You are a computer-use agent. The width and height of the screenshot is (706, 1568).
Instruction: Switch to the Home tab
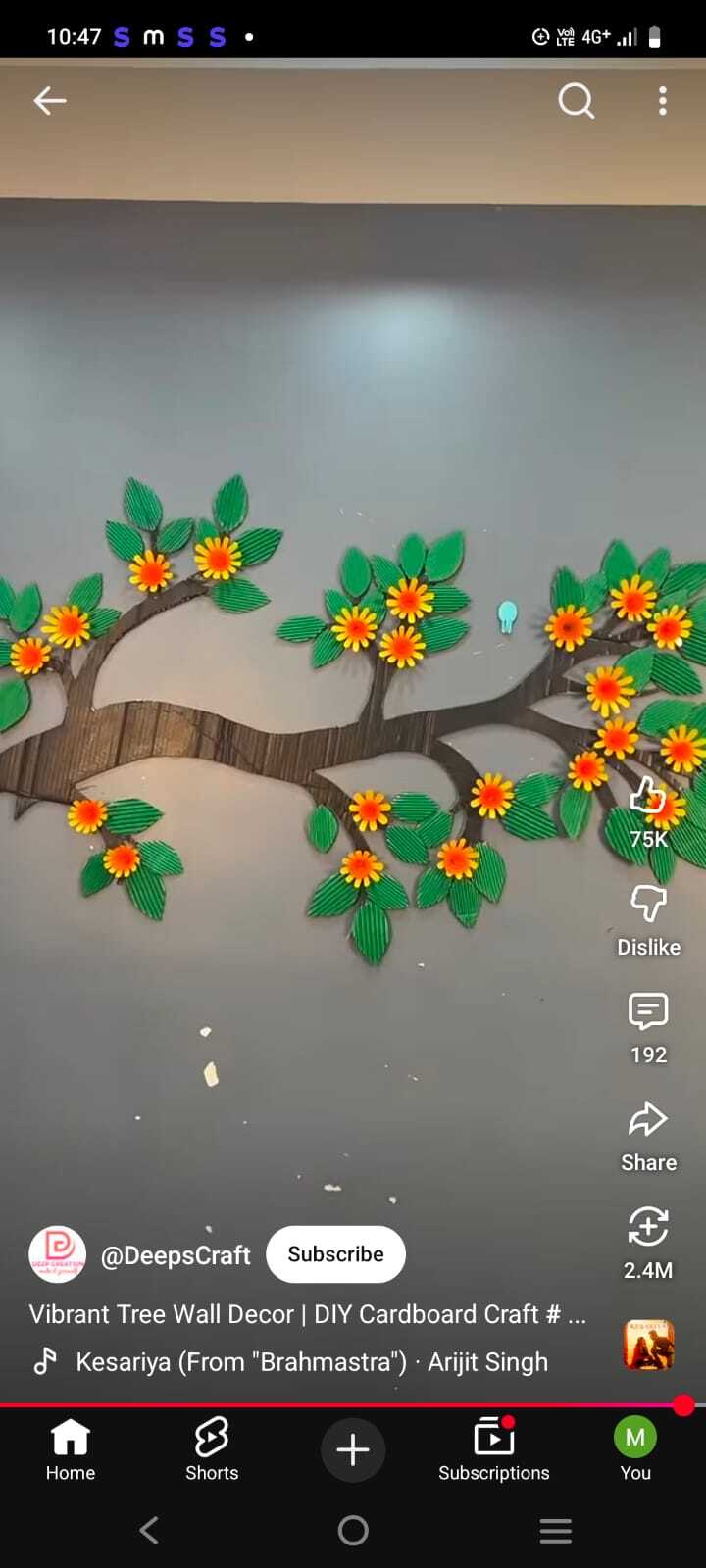coord(71,1449)
